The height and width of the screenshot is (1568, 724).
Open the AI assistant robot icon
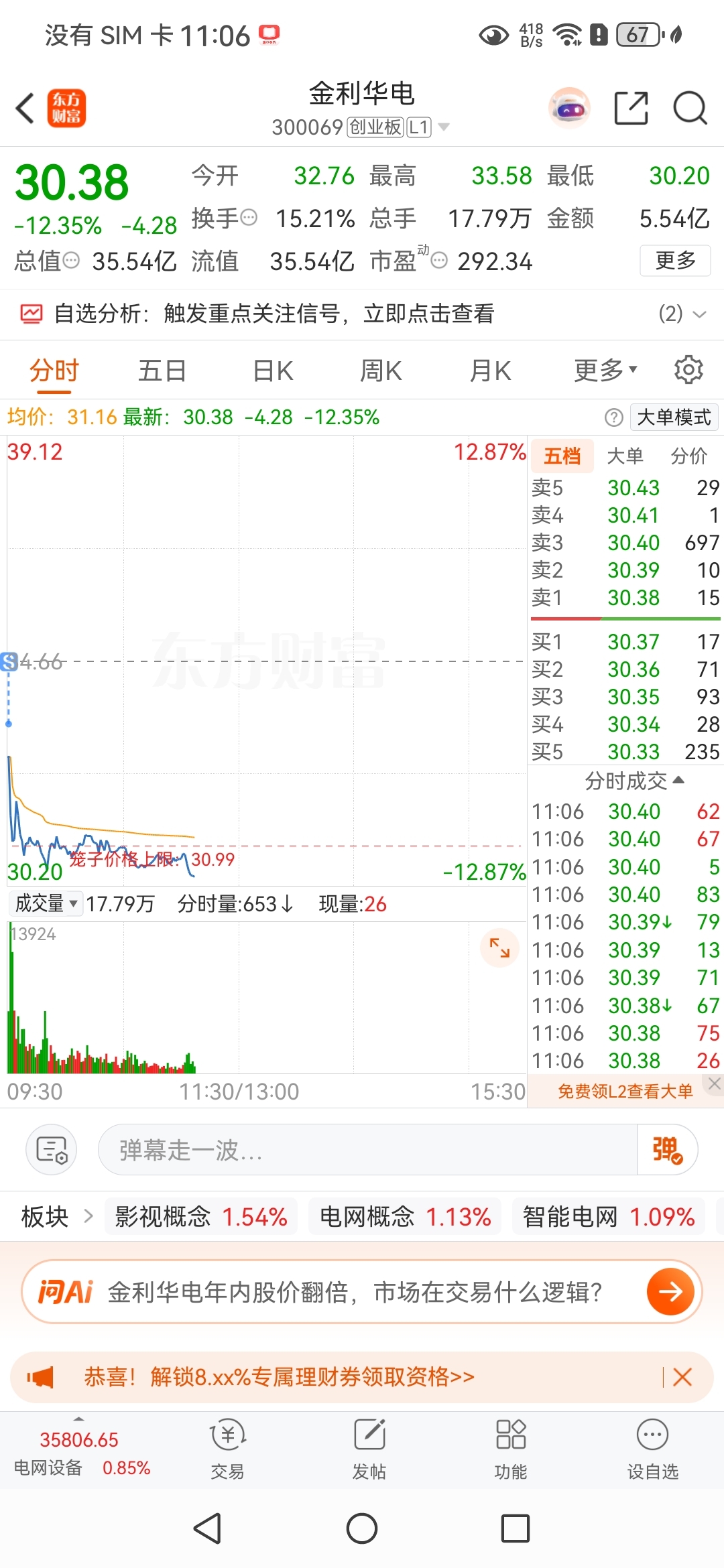click(x=569, y=108)
